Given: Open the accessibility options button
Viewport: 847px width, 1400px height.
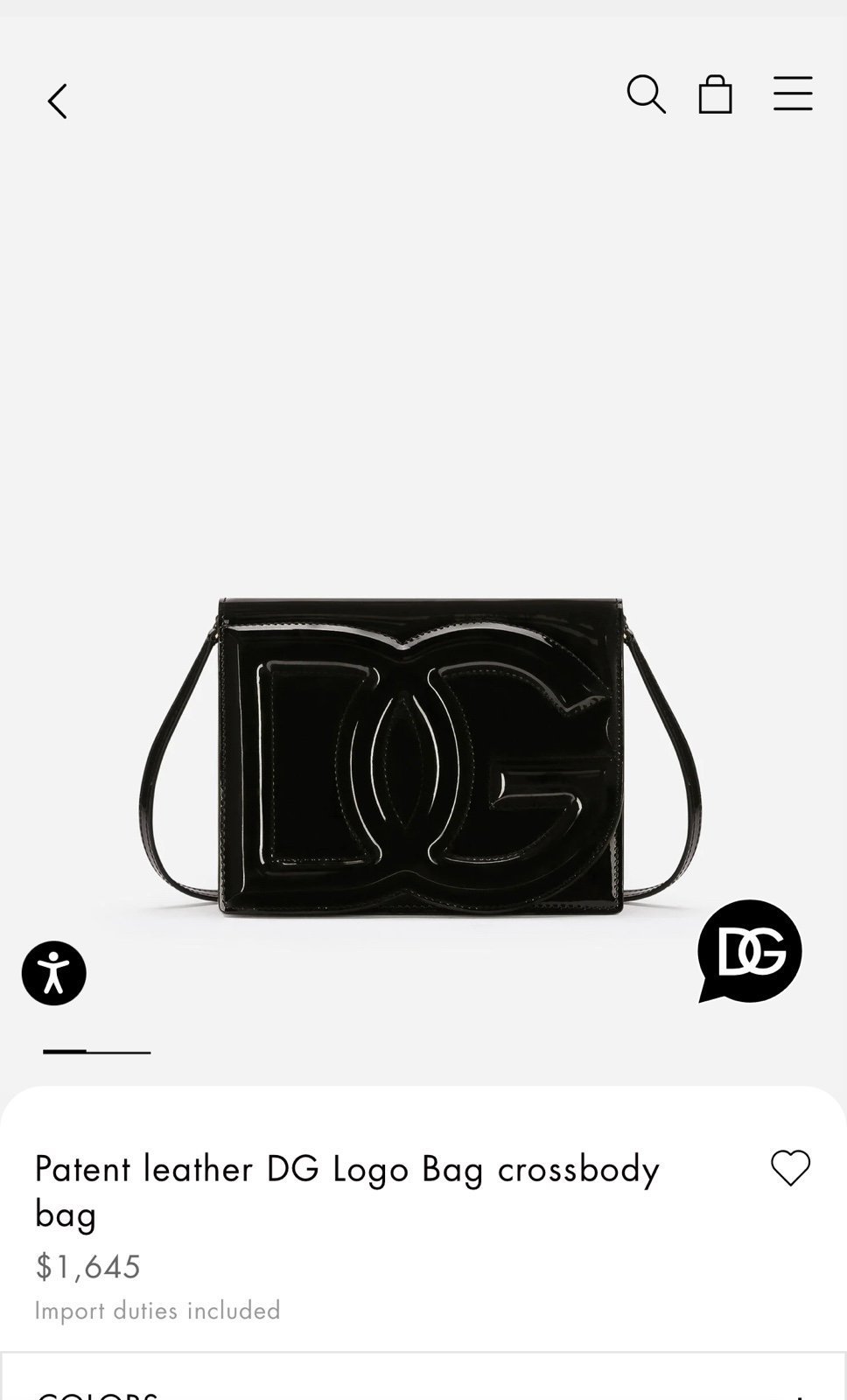Looking at the screenshot, I should (x=54, y=973).
